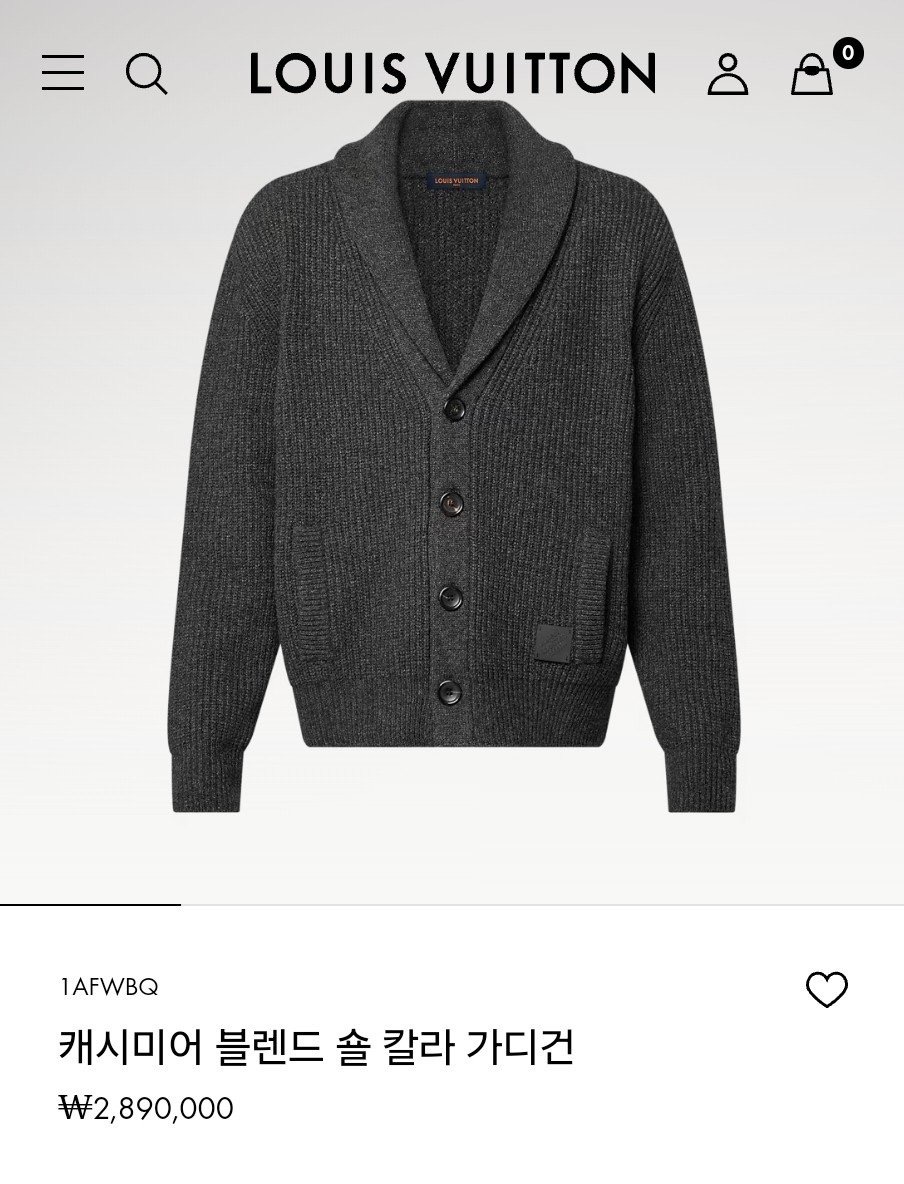Open the search magnifier
Screen dimensions: 904x1184
tap(146, 74)
